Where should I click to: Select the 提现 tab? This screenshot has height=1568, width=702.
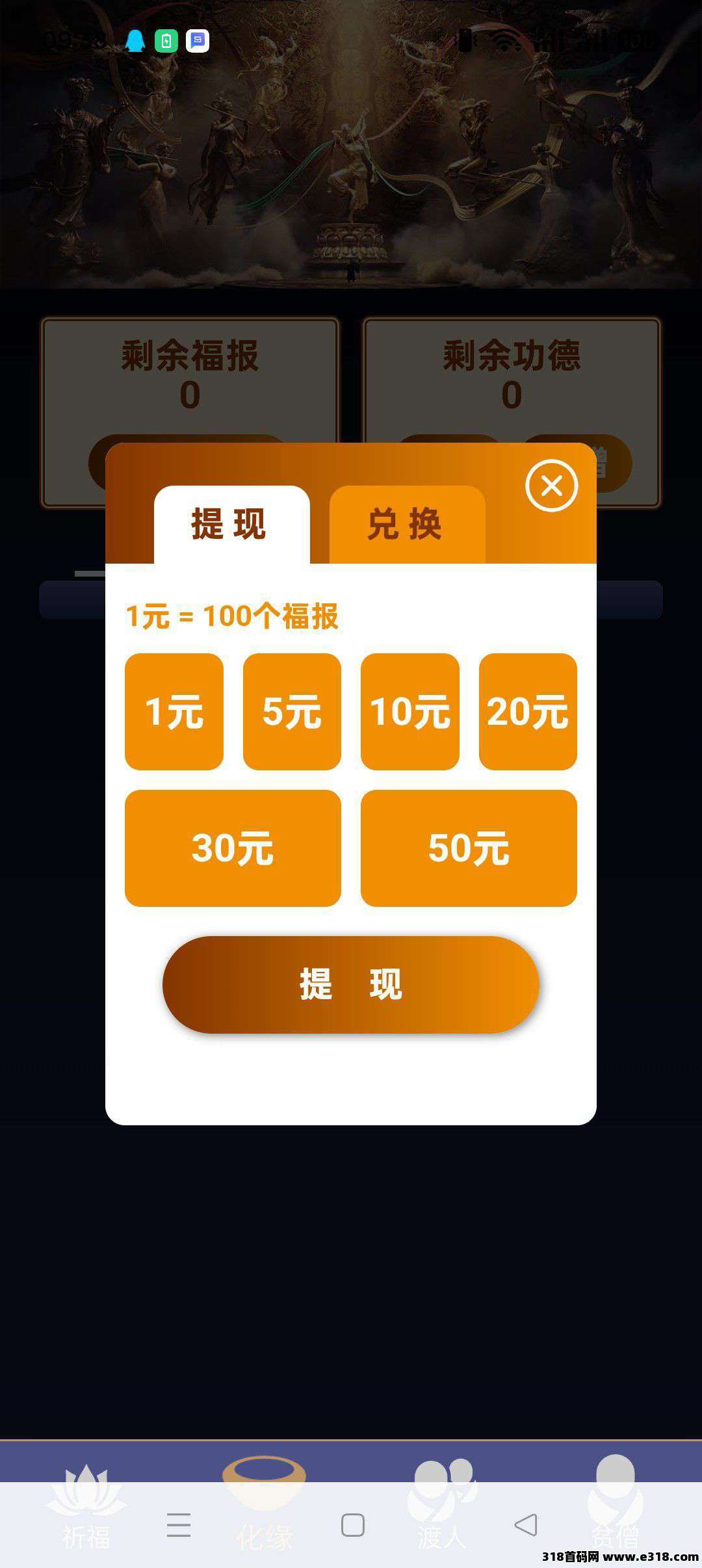pos(231,525)
